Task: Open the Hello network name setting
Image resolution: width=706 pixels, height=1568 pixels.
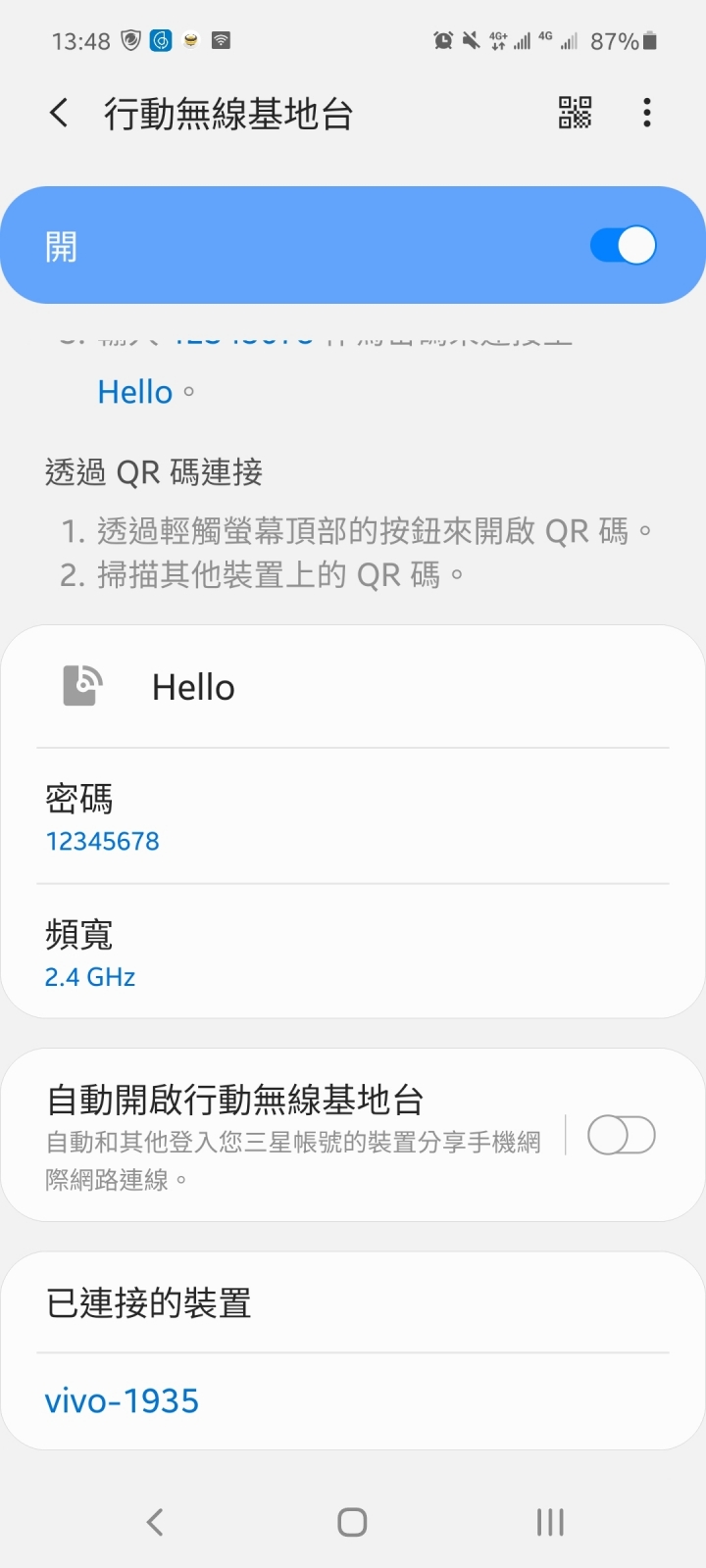Action: (x=353, y=687)
